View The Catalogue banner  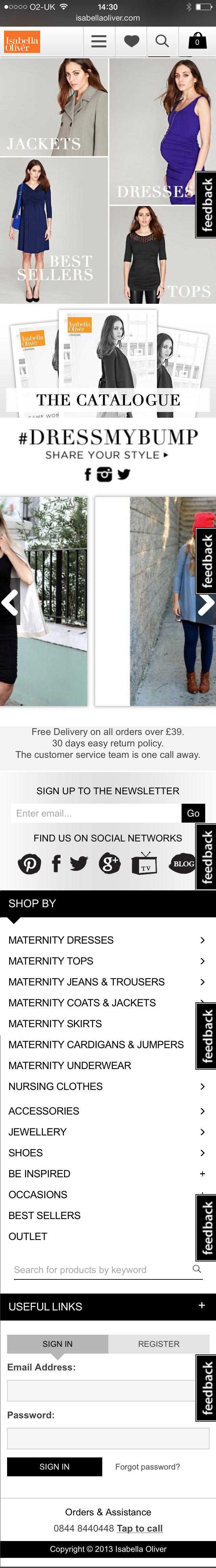108,399
